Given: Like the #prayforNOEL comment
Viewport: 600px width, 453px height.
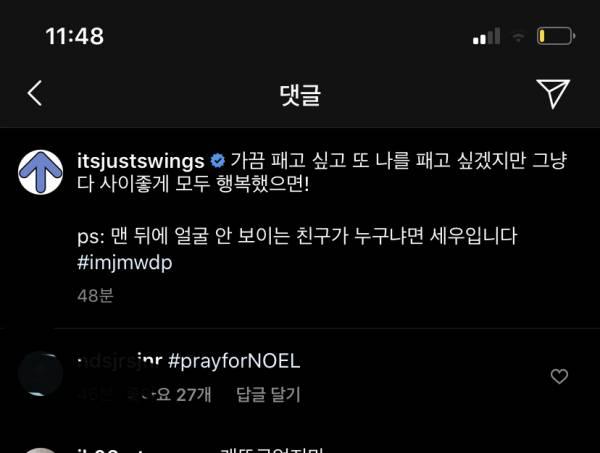Looking at the screenshot, I should pos(559,377).
